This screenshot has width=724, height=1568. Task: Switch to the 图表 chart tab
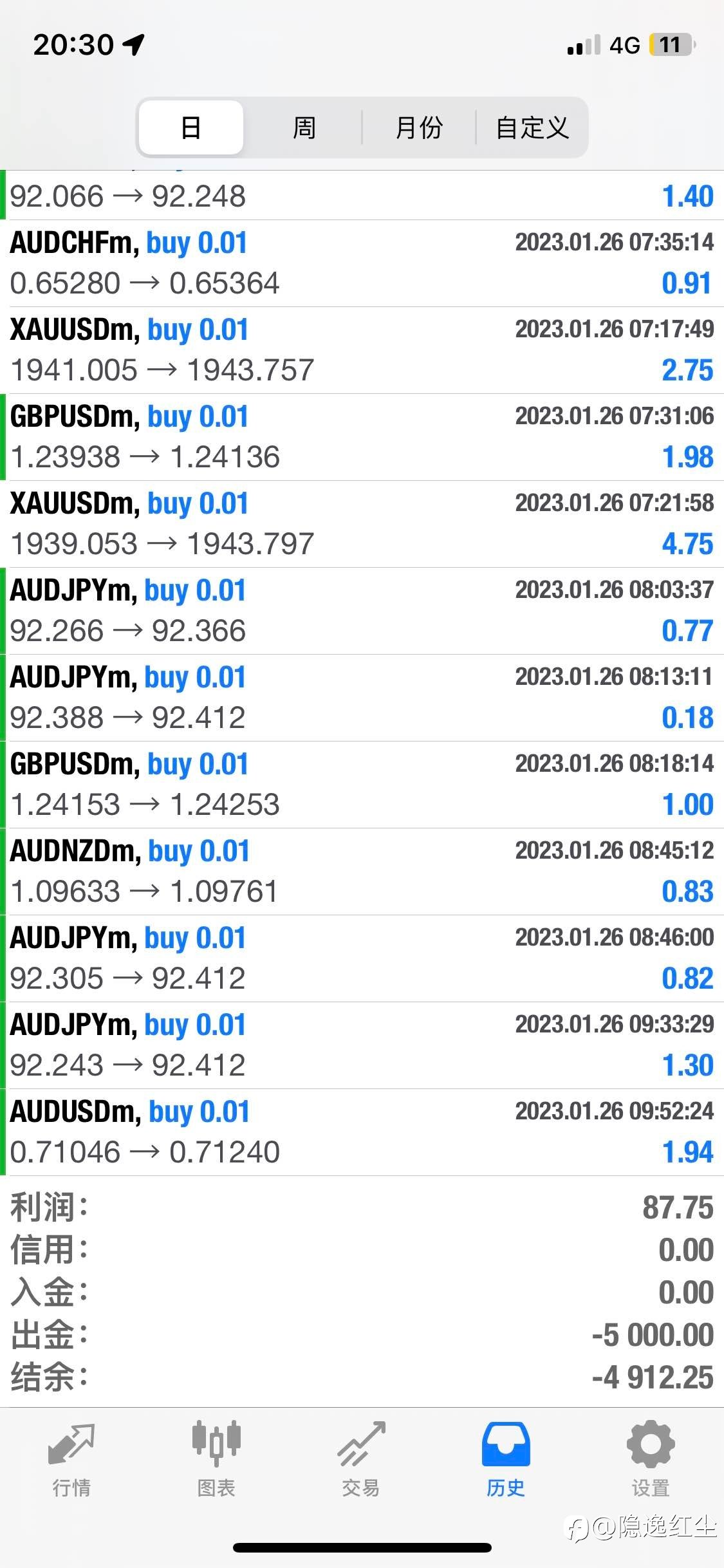(216, 1459)
